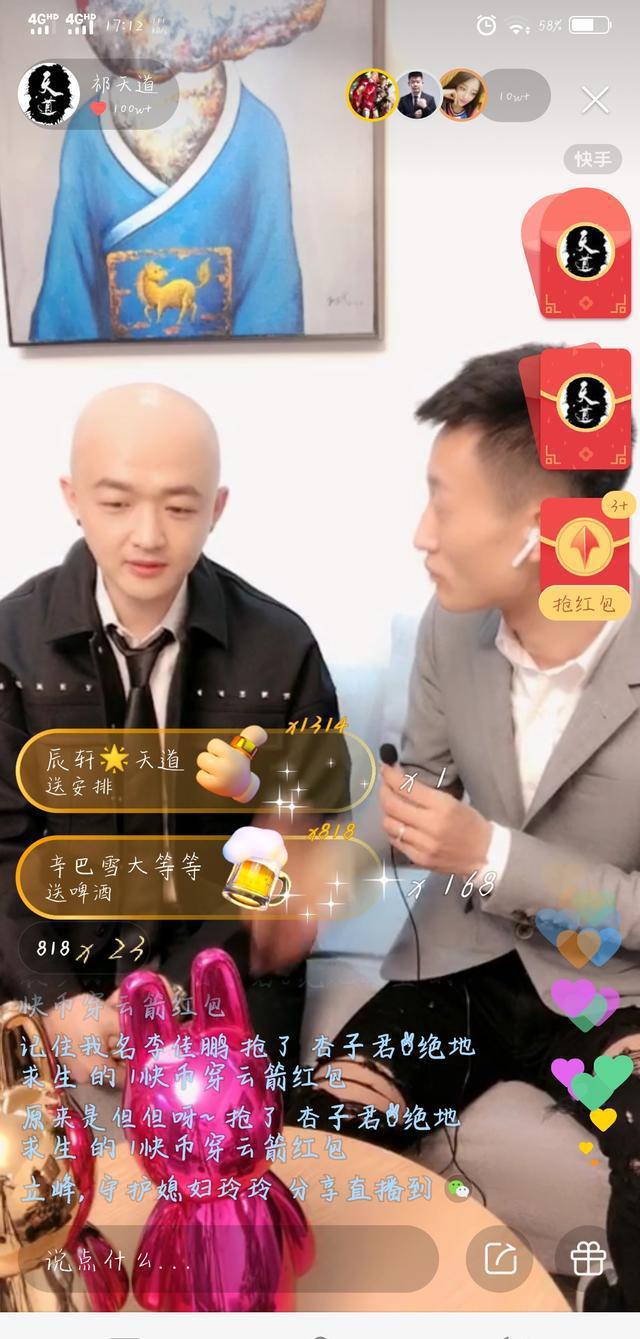Open the second 天道 red envelope
The width and height of the screenshot is (640, 1339).
[584, 405]
